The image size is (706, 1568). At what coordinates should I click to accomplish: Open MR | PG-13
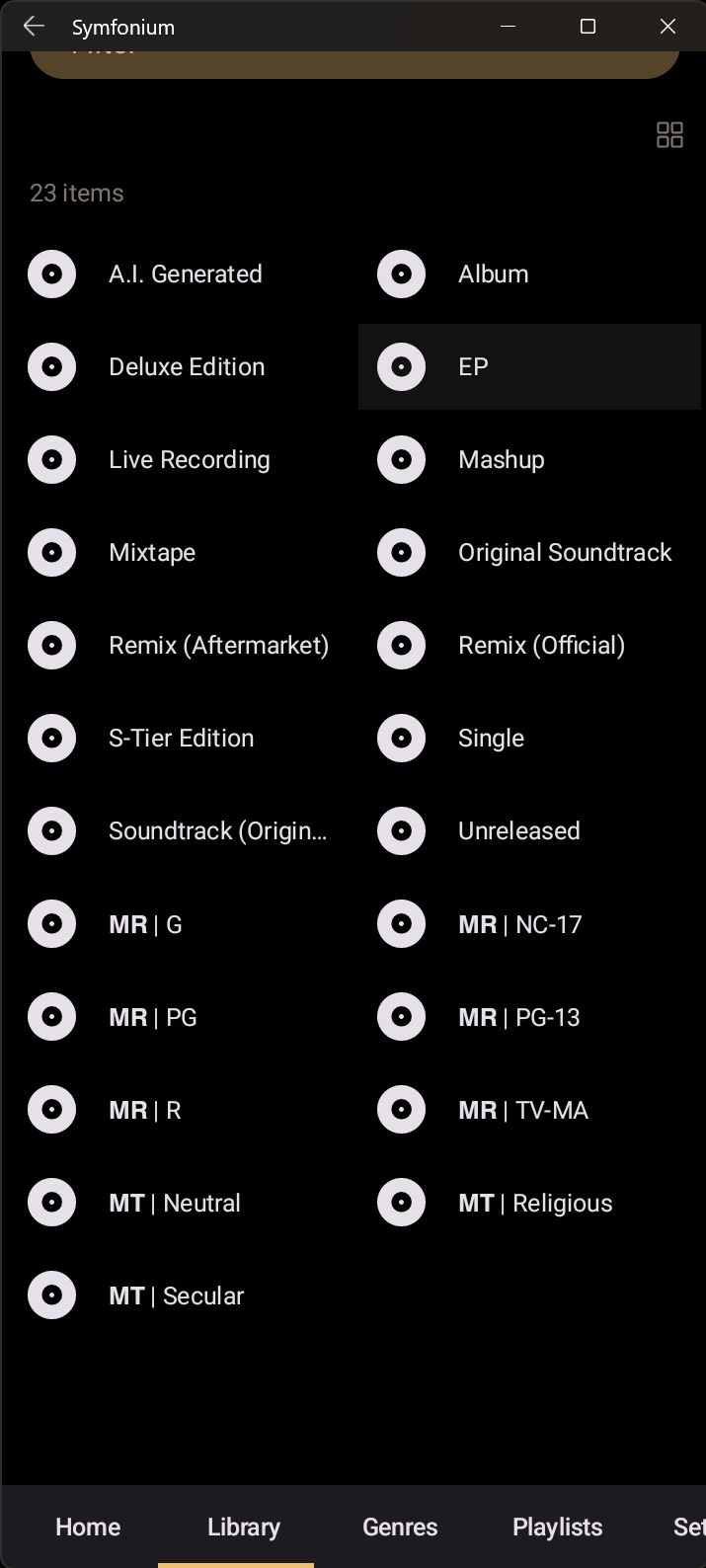529,1017
